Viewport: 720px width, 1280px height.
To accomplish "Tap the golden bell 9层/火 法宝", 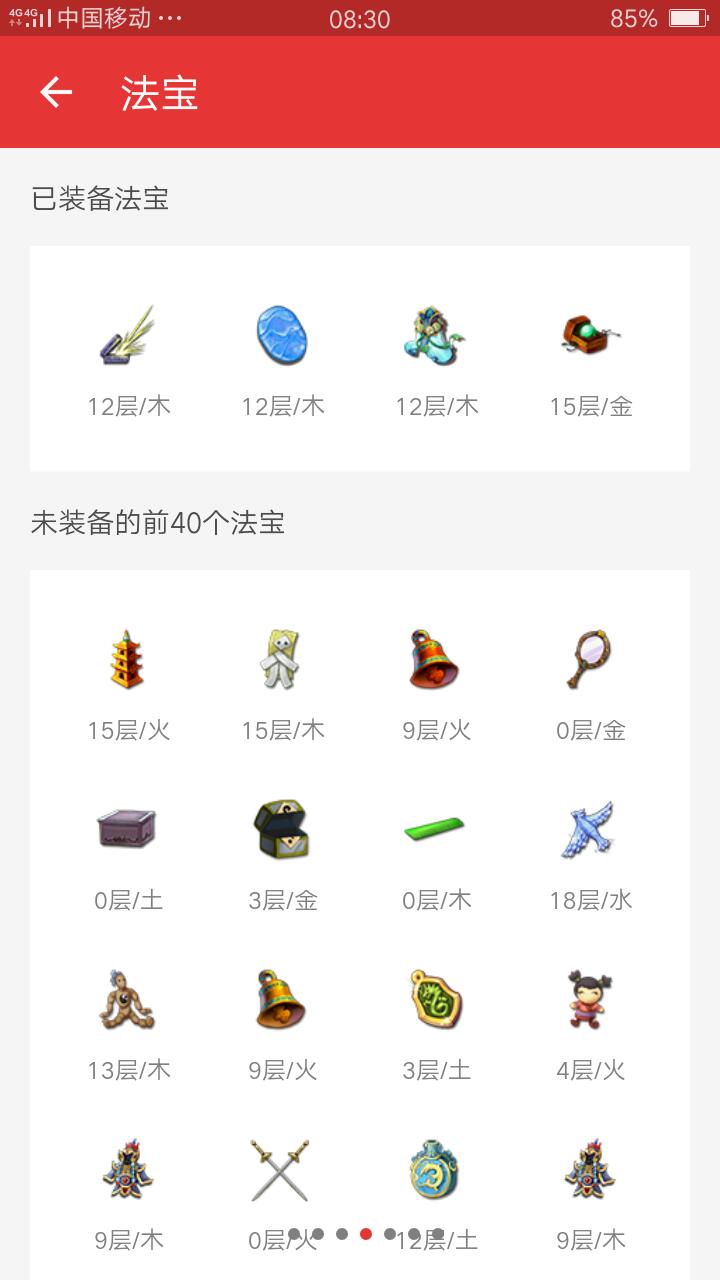I will 282,1000.
